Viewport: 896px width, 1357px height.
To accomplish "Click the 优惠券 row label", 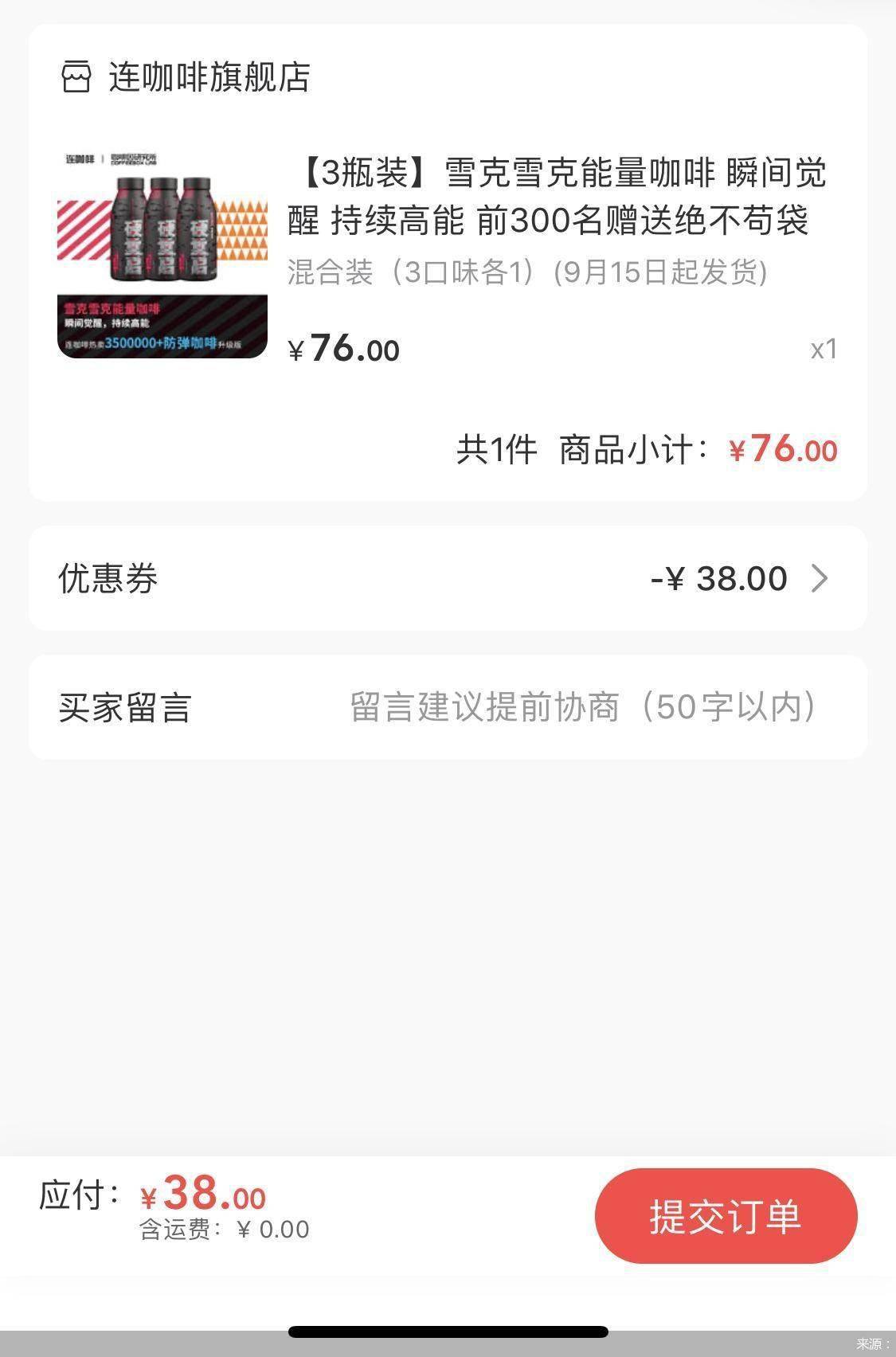I will coord(106,581).
